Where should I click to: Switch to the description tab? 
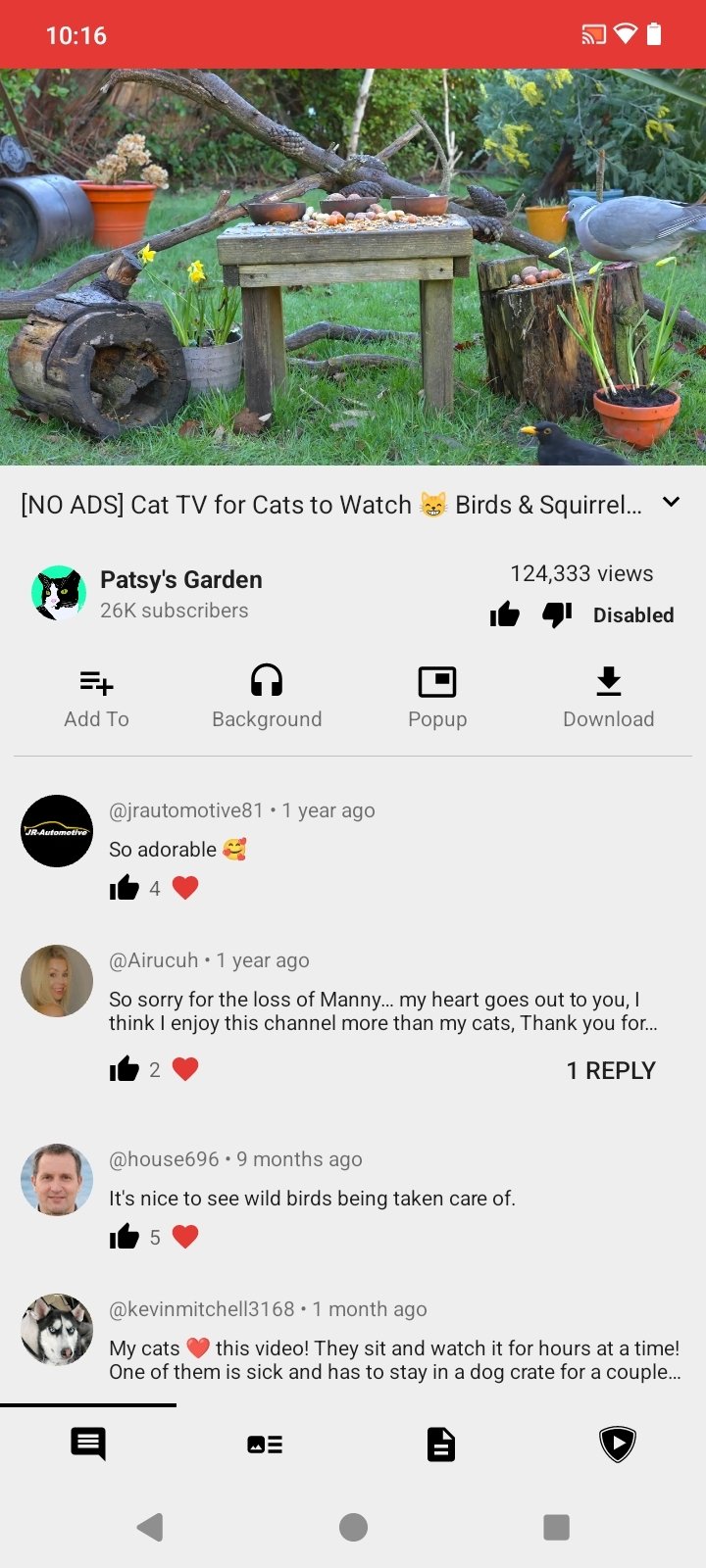tap(441, 1444)
